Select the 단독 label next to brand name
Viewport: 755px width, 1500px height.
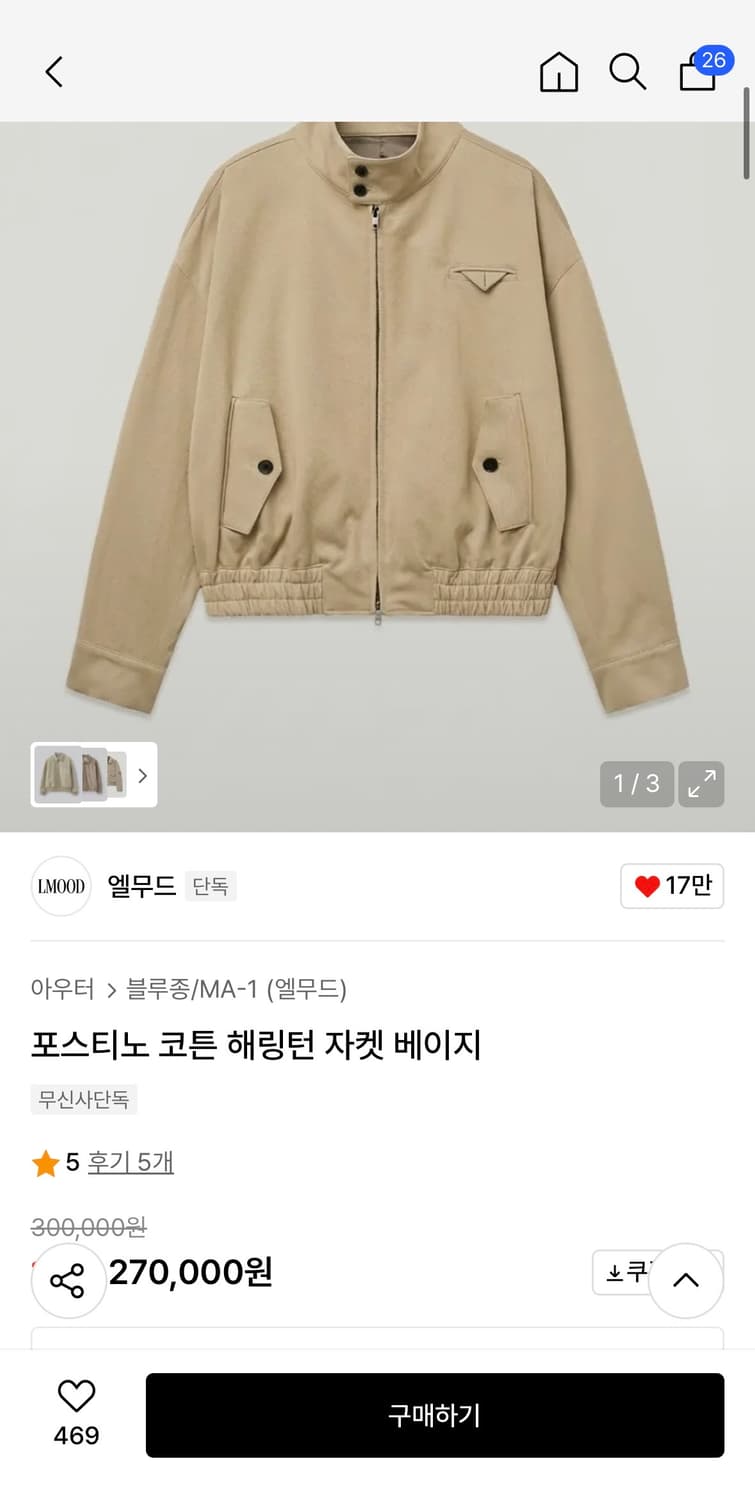coord(210,886)
